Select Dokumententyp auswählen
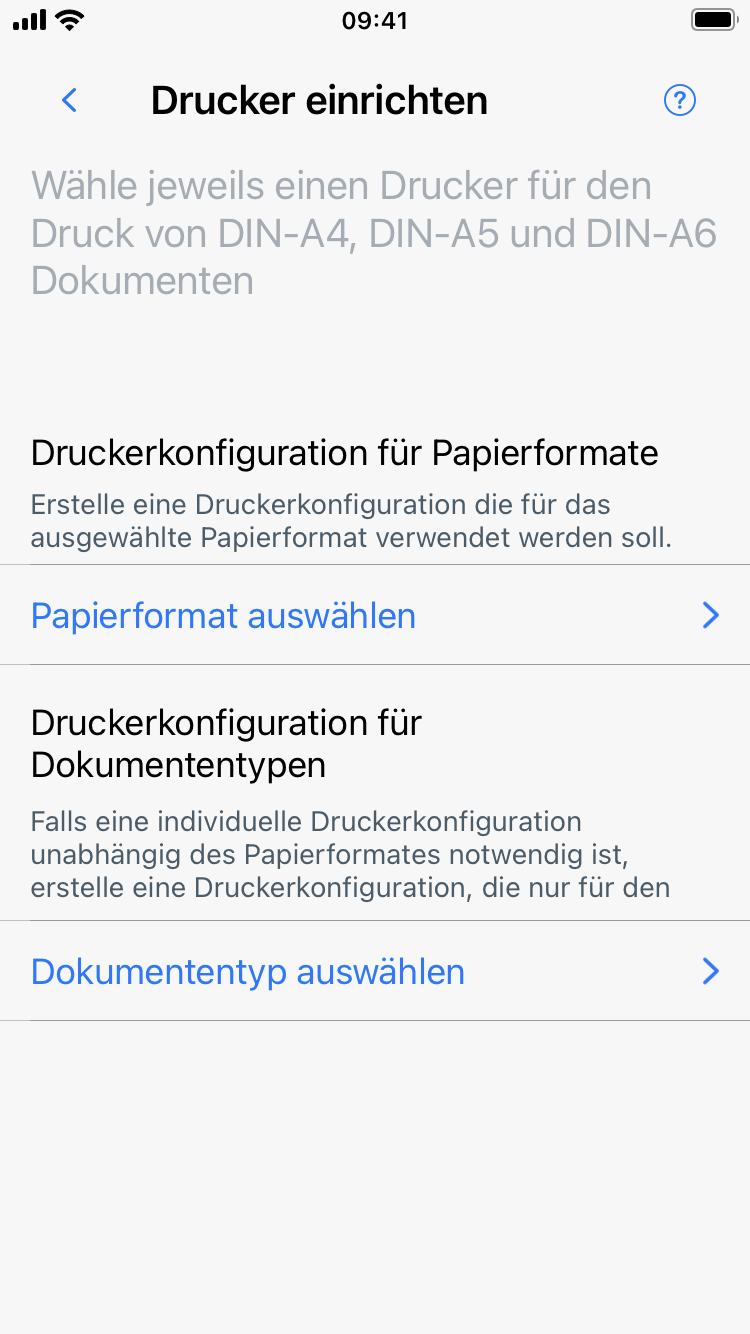Image resolution: width=750 pixels, height=1334 pixels. click(x=247, y=971)
